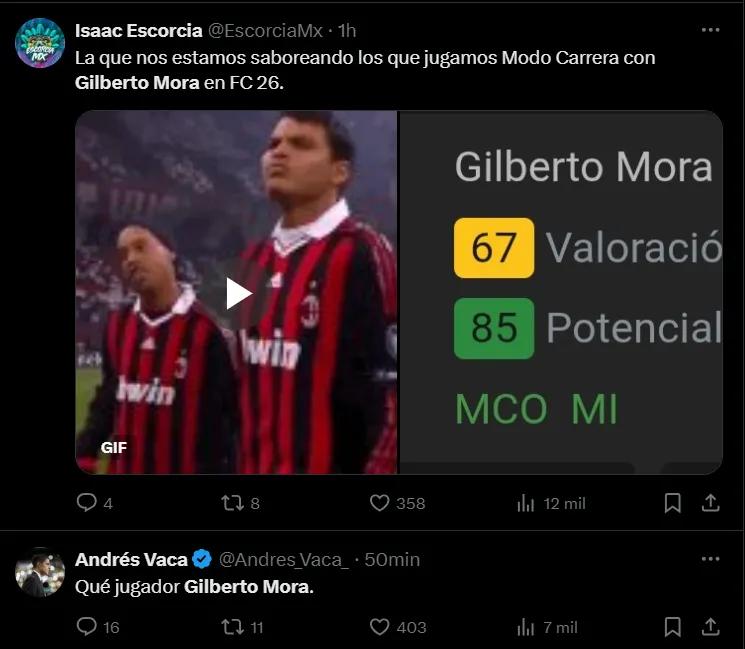Image resolution: width=745 pixels, height=649 pixels.
Task: Open the @Andres_Vaca_ profile handle
Action: coord(283,559)
